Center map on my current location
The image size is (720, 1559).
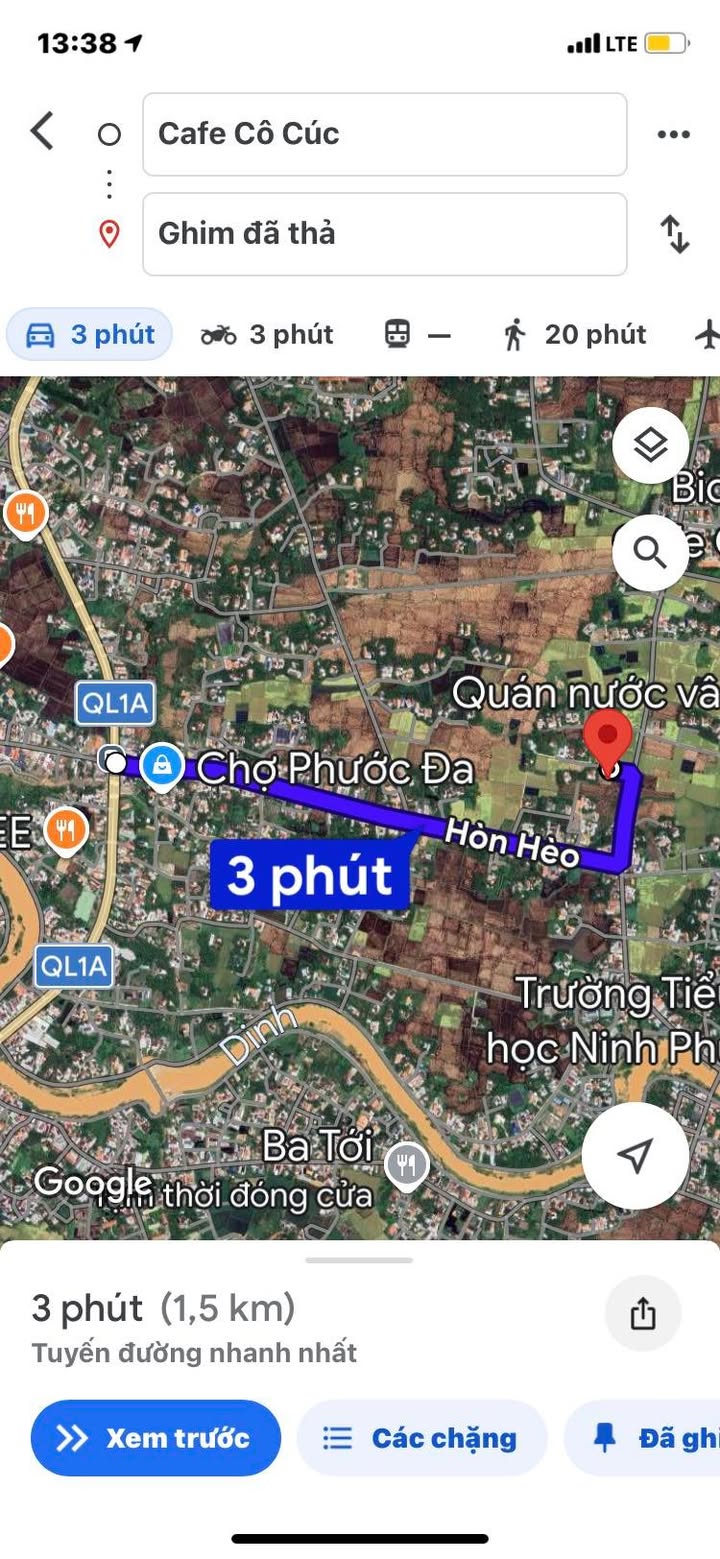635,1156
